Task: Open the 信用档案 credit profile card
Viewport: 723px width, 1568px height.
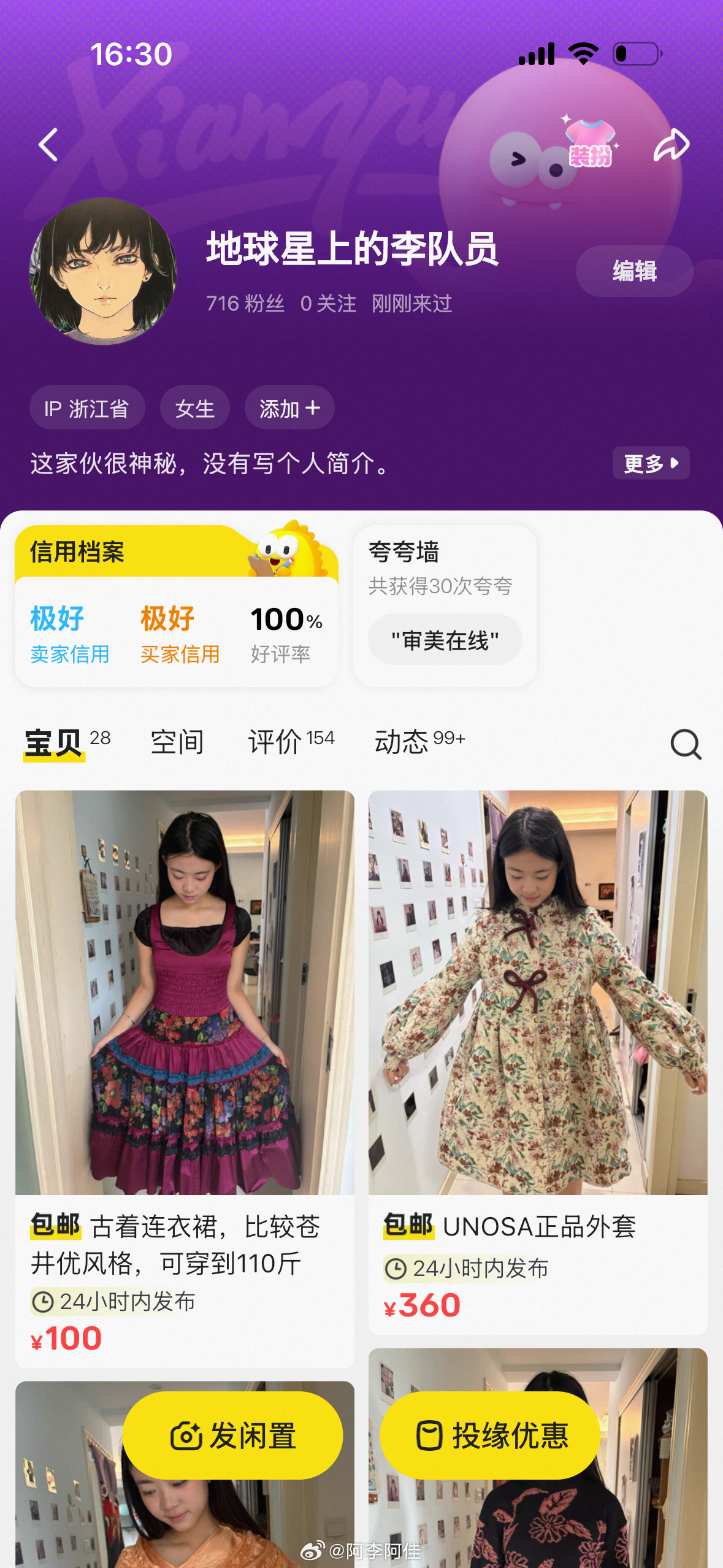Action: [177, 605]
